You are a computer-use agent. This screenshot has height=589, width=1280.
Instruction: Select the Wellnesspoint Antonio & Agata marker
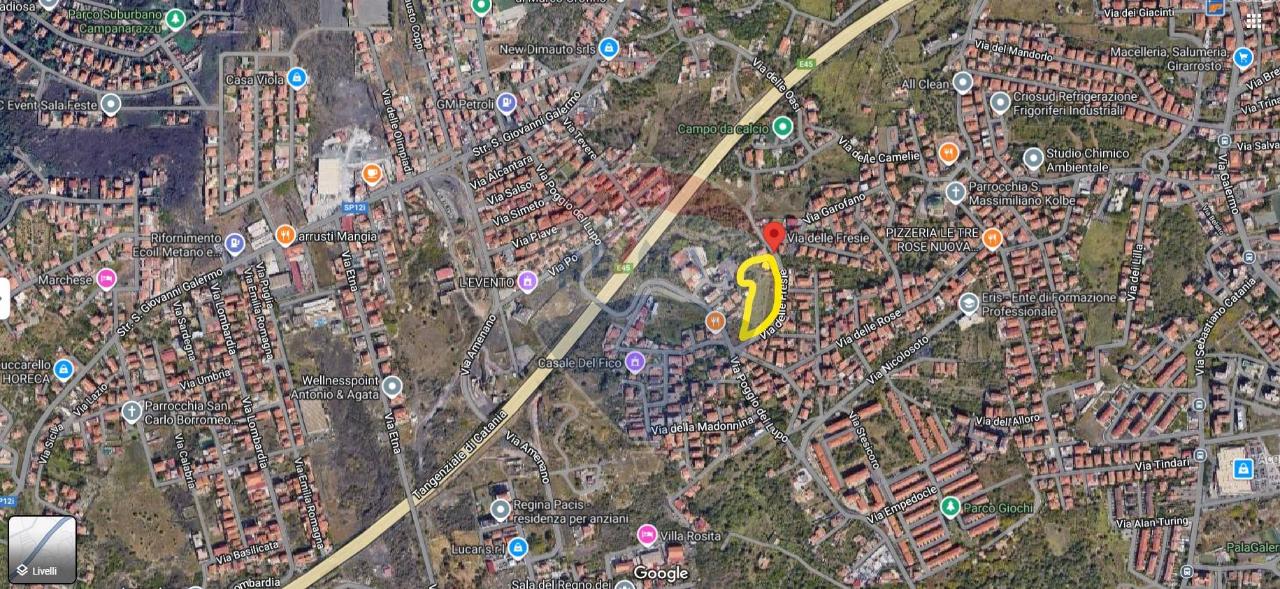[392, 386]
